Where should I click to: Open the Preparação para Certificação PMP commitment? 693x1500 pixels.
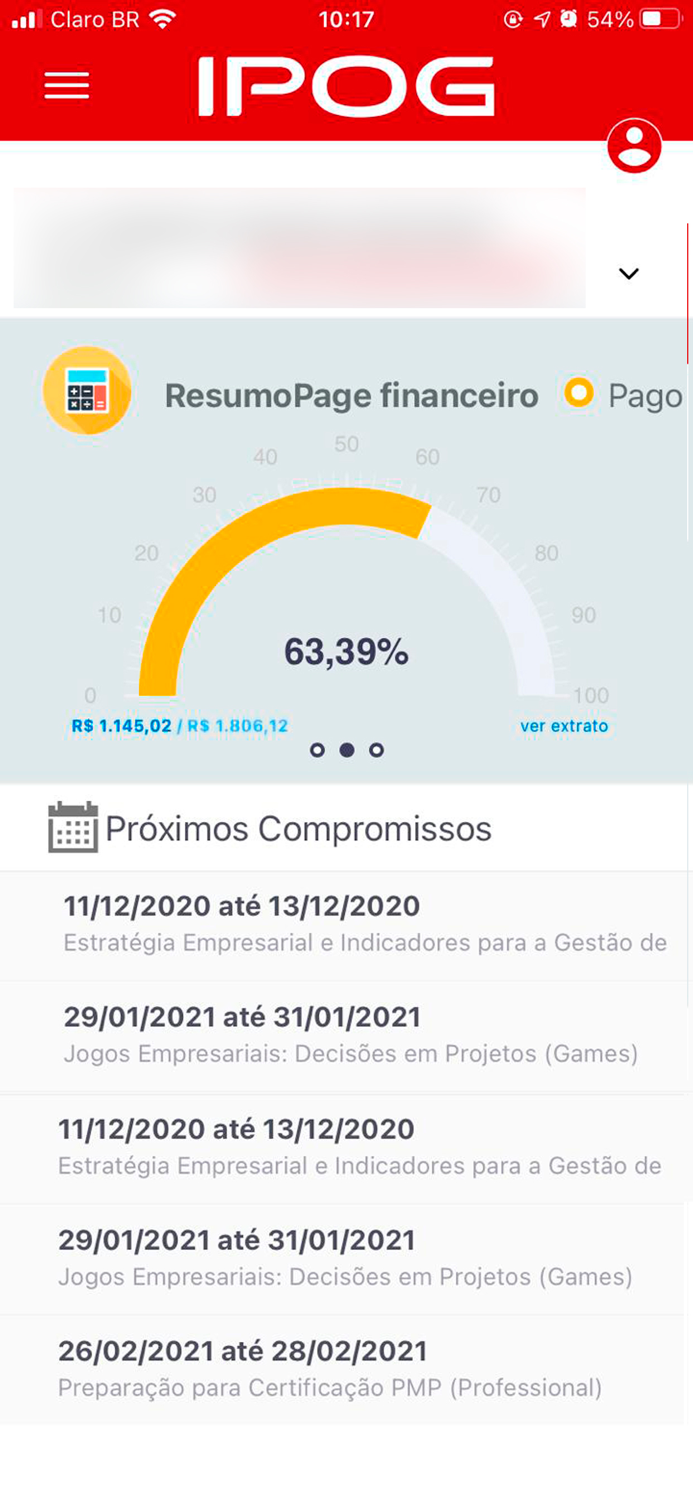(330, 1369)
